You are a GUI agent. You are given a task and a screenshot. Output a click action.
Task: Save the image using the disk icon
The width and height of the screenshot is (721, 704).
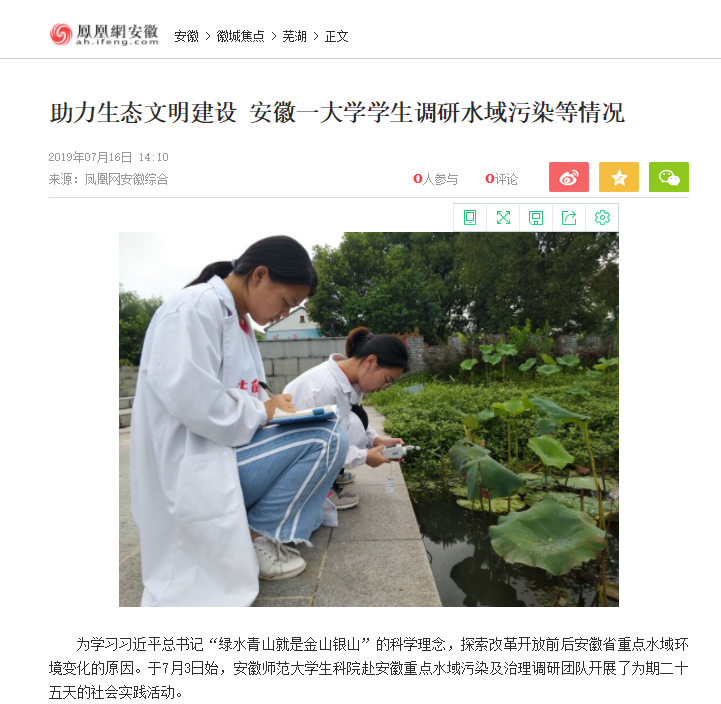point(536,217)
